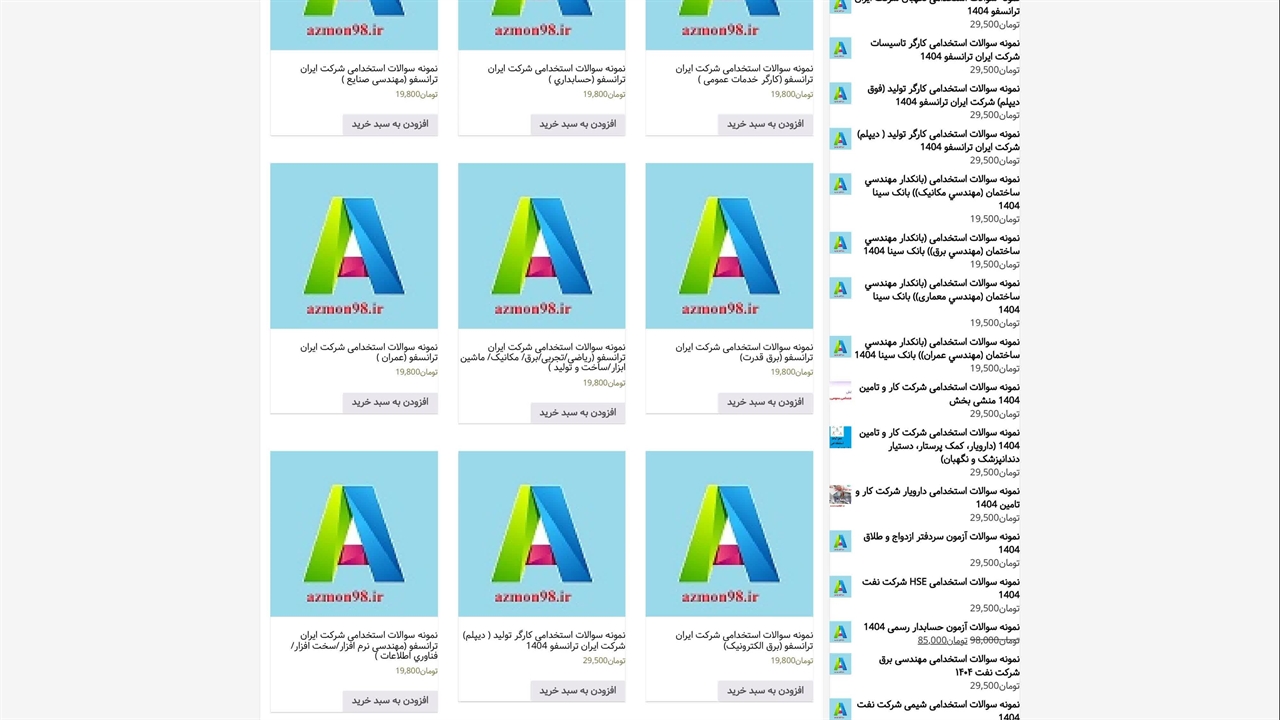Open the برق قدرت product image
This screenshot has height=720, width=1280.
pyautogui.click(x=729, y=246)
